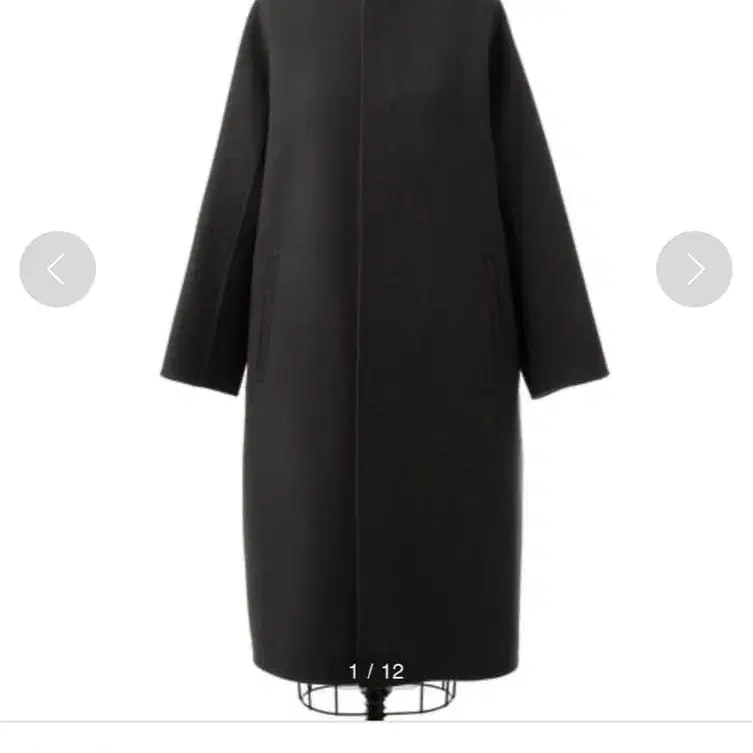Go to the previous product image
This screenshot has width=753, height=753.
57,269
